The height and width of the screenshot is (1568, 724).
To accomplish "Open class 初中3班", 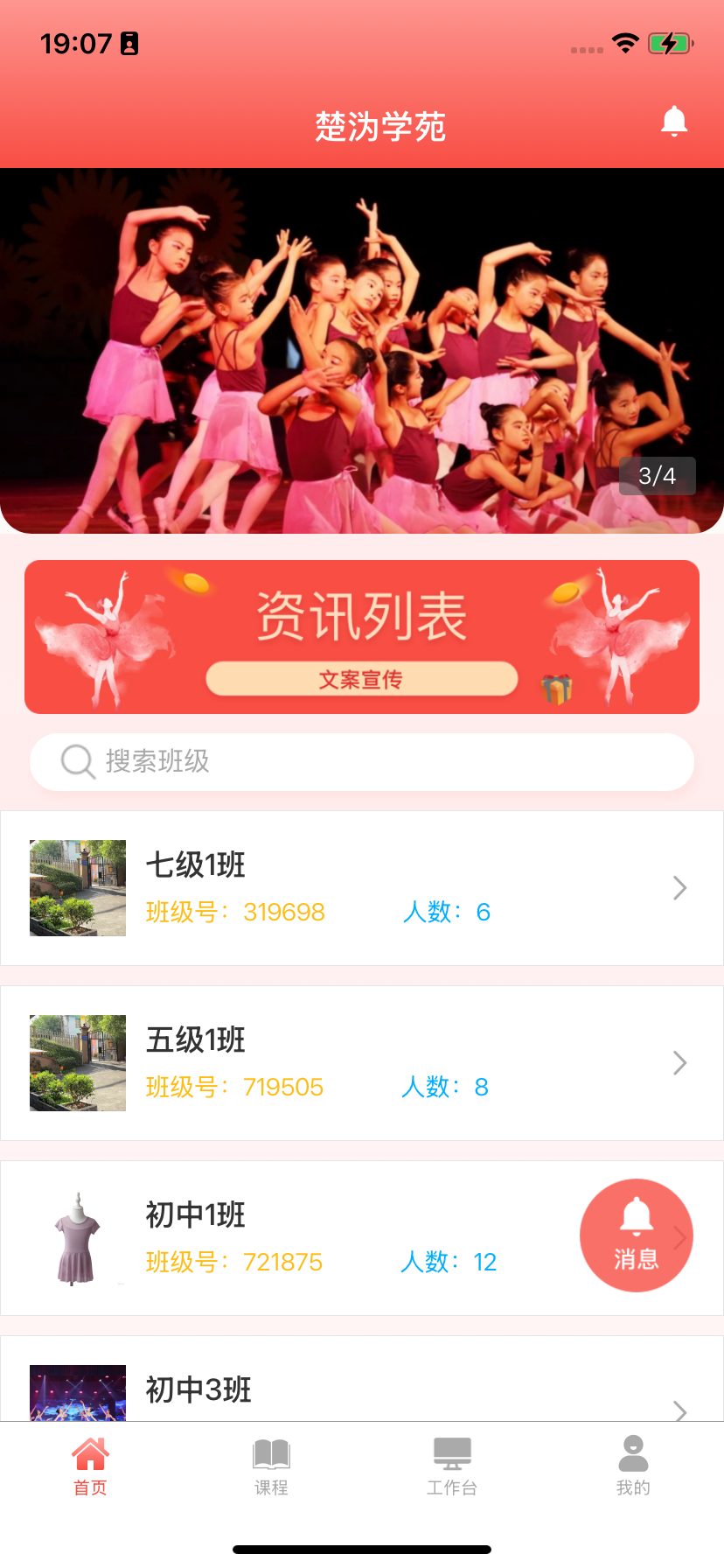I will click(362, 1389).
